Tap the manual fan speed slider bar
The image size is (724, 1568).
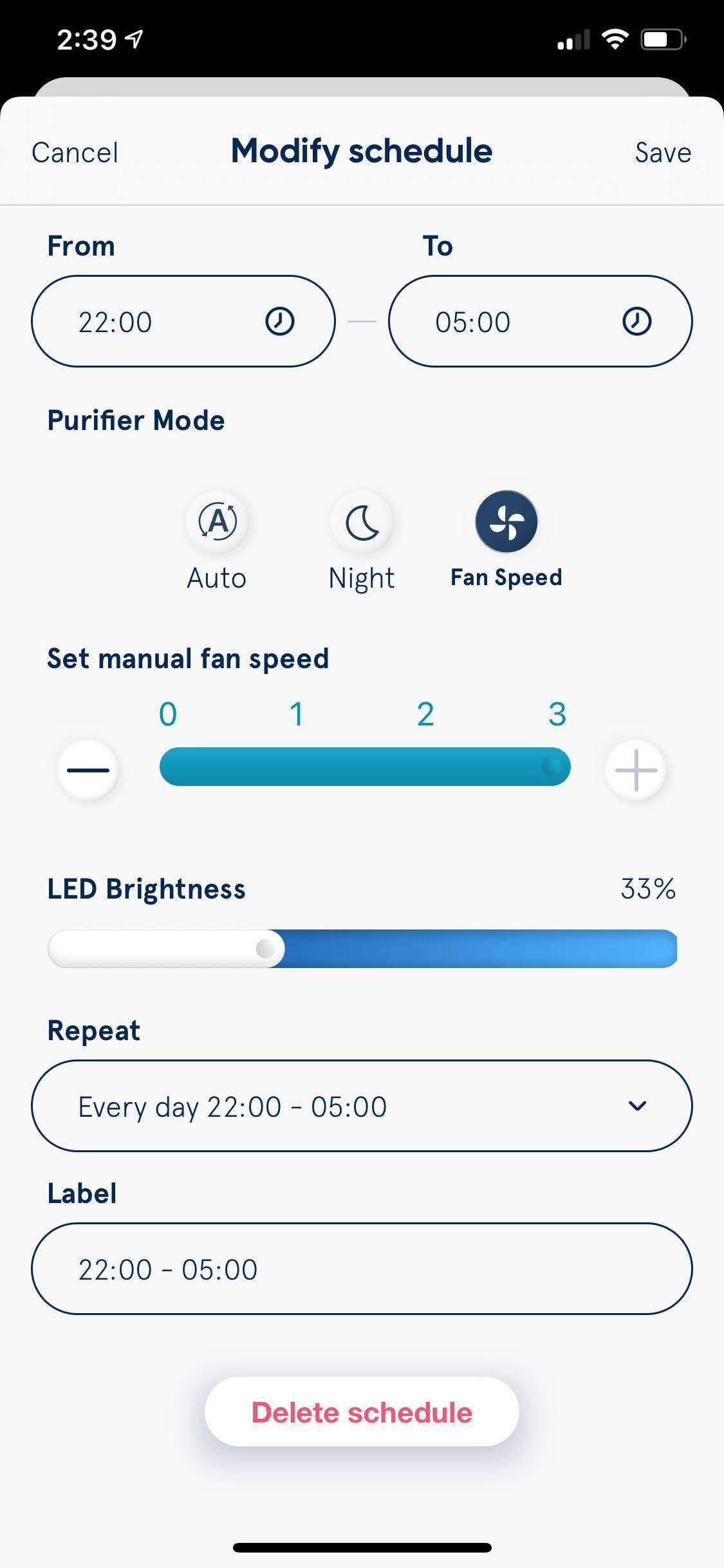(364, 767)
